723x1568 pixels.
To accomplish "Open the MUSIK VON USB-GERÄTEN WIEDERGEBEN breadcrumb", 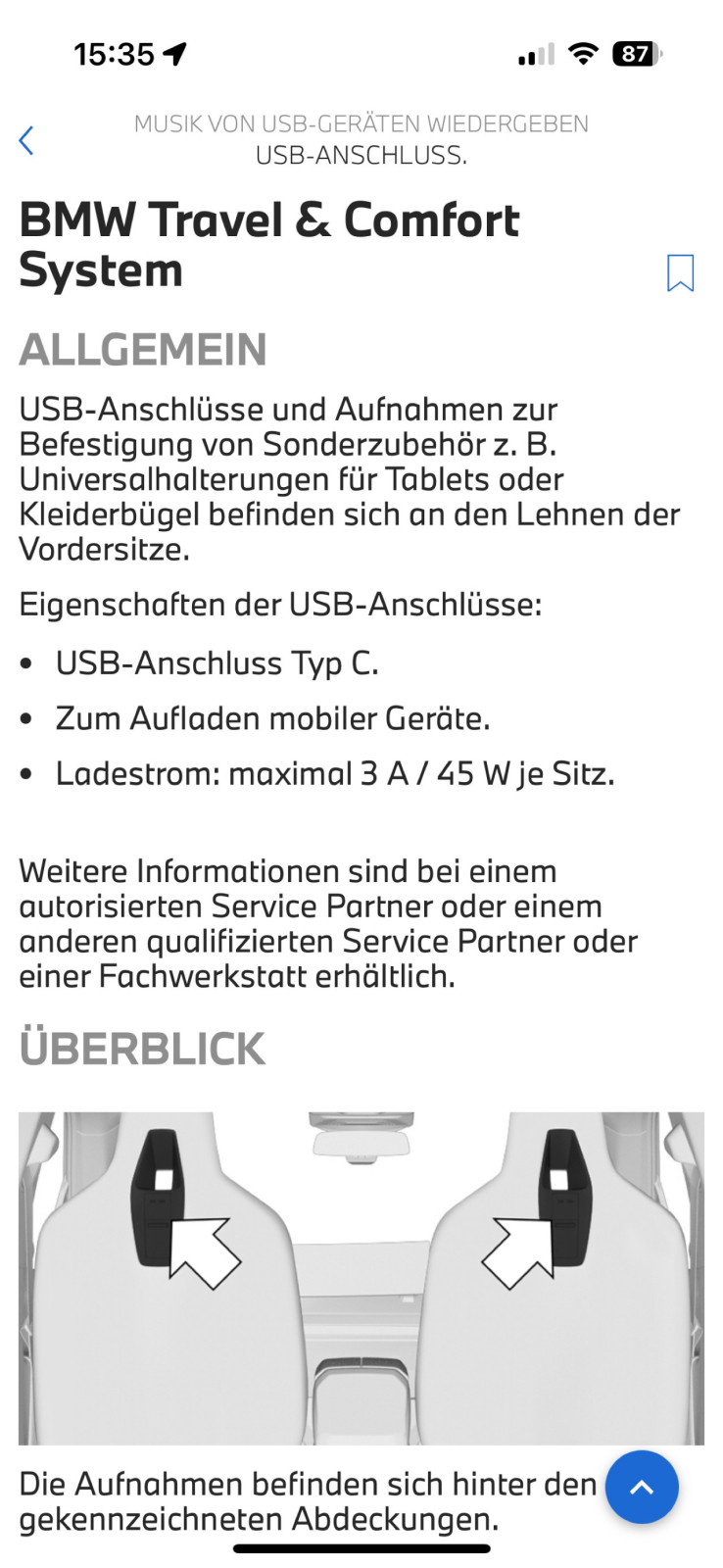I will pyautogui.click(x=361, y=123).
